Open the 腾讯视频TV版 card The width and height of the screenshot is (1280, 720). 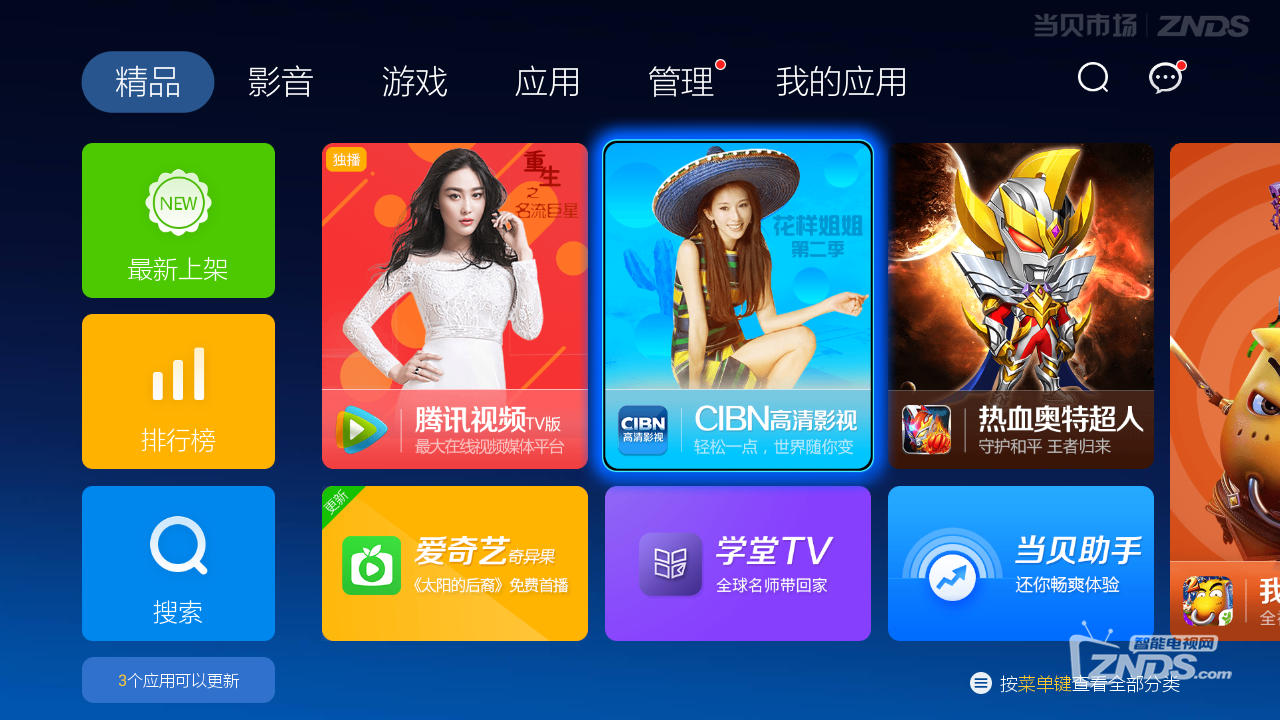coord(455,306)
